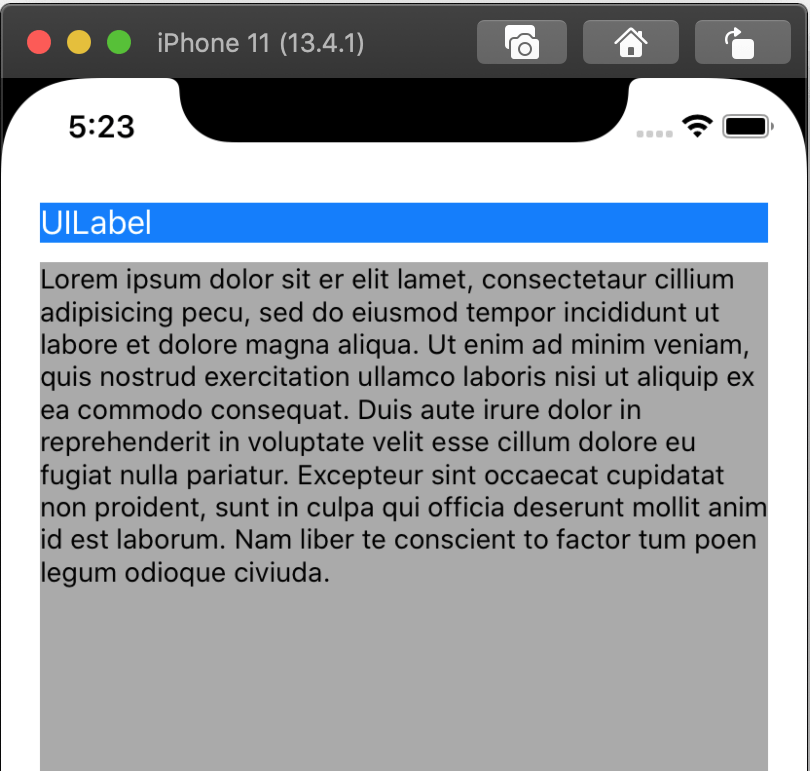The height and width of the screenshot is (771, 810).
Task: Close the simulator window with the red button
Action: pyautogui.click(x=39, y=43)
